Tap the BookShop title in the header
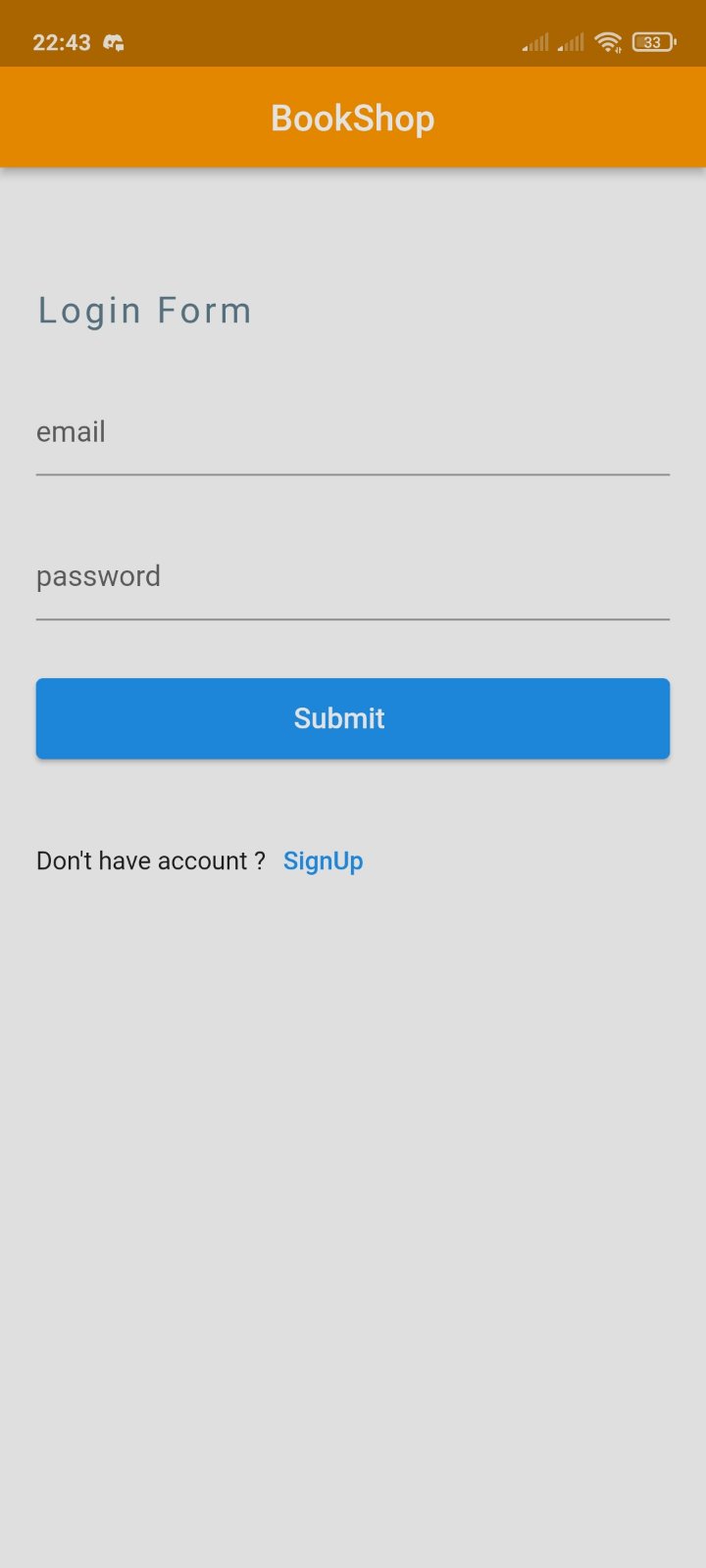This screenshot has width=706, height=1568. click(352, 117)
